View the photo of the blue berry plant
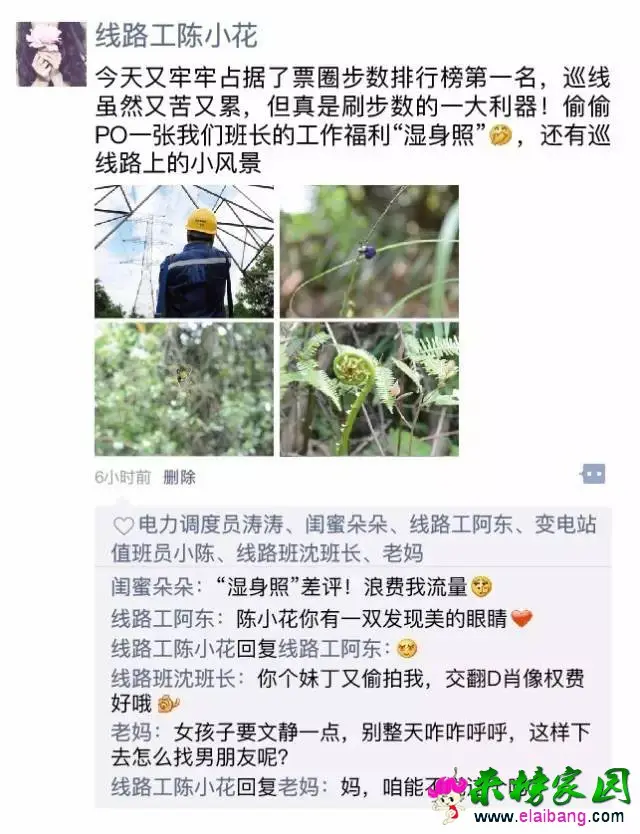Viewport: 640px width, 834px height. (369, 251)
